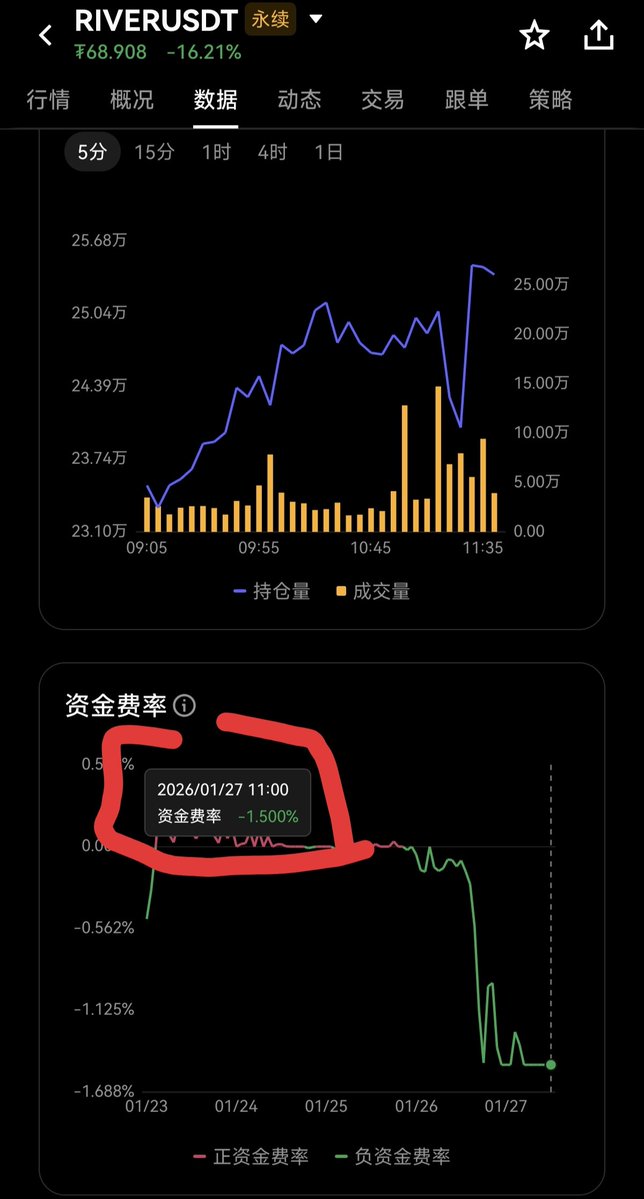Screen dimensions: 644x1199
Task: Toggle the 持仓量 line in the legend
Action: pyautogui.click(x=272, y=591)
